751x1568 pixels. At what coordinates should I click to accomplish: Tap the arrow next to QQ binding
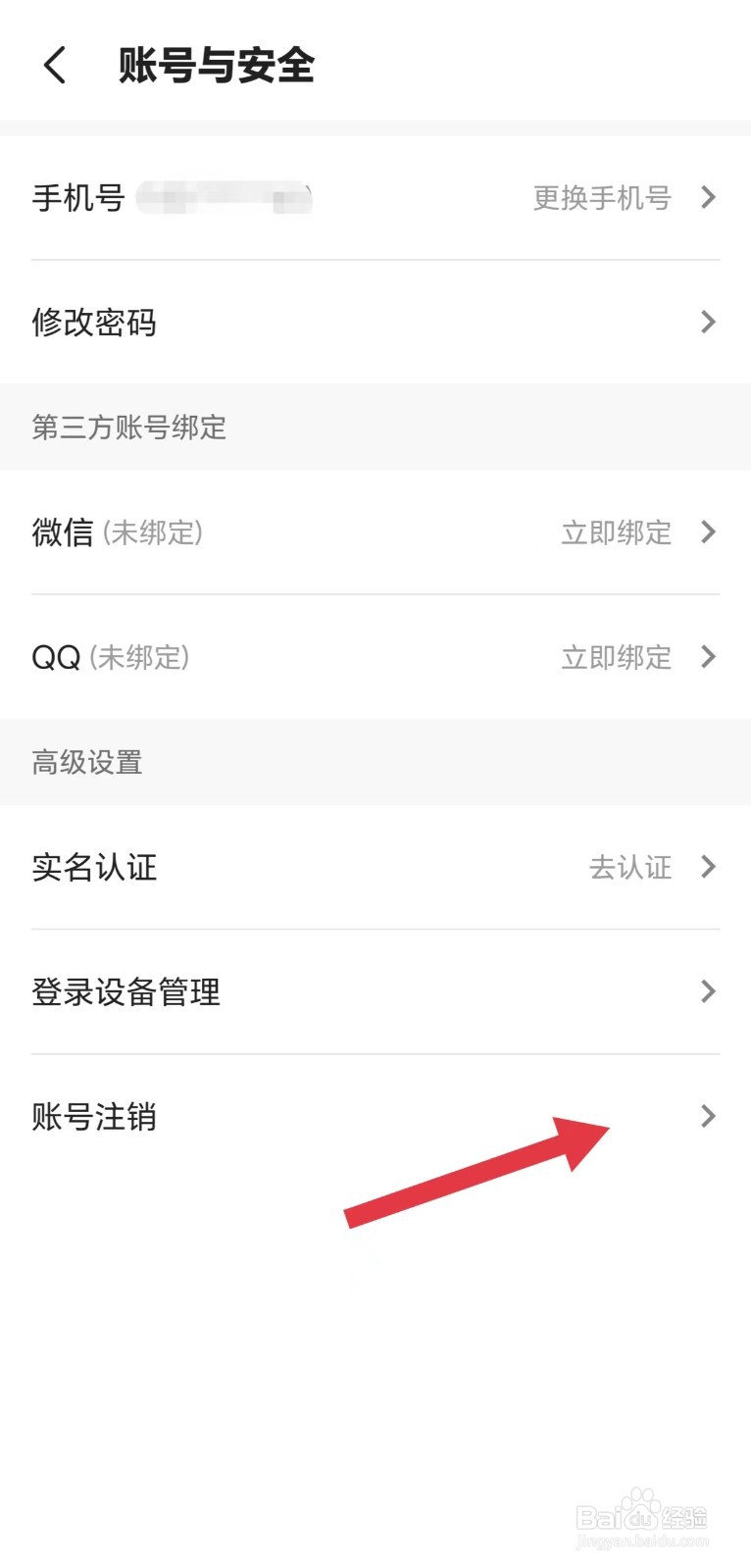(708, 657)
